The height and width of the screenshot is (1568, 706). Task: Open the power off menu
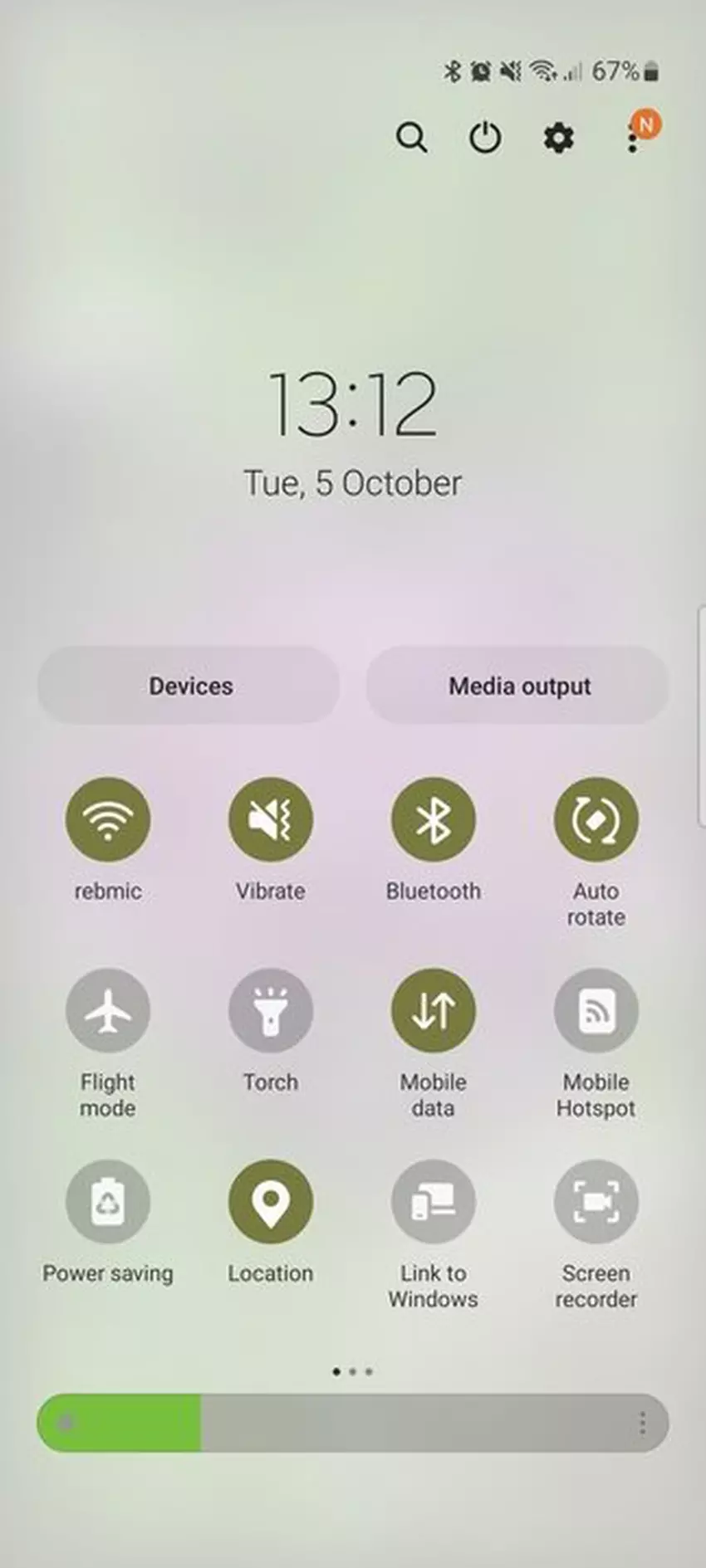click(485, 137)
